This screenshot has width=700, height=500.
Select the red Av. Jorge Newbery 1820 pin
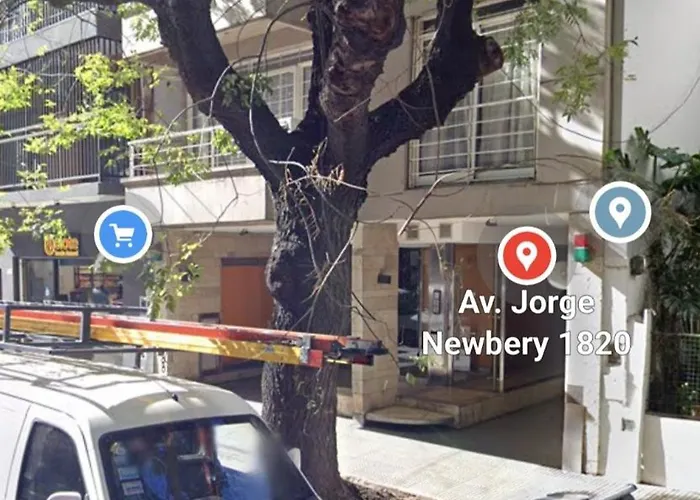[527, 255]
